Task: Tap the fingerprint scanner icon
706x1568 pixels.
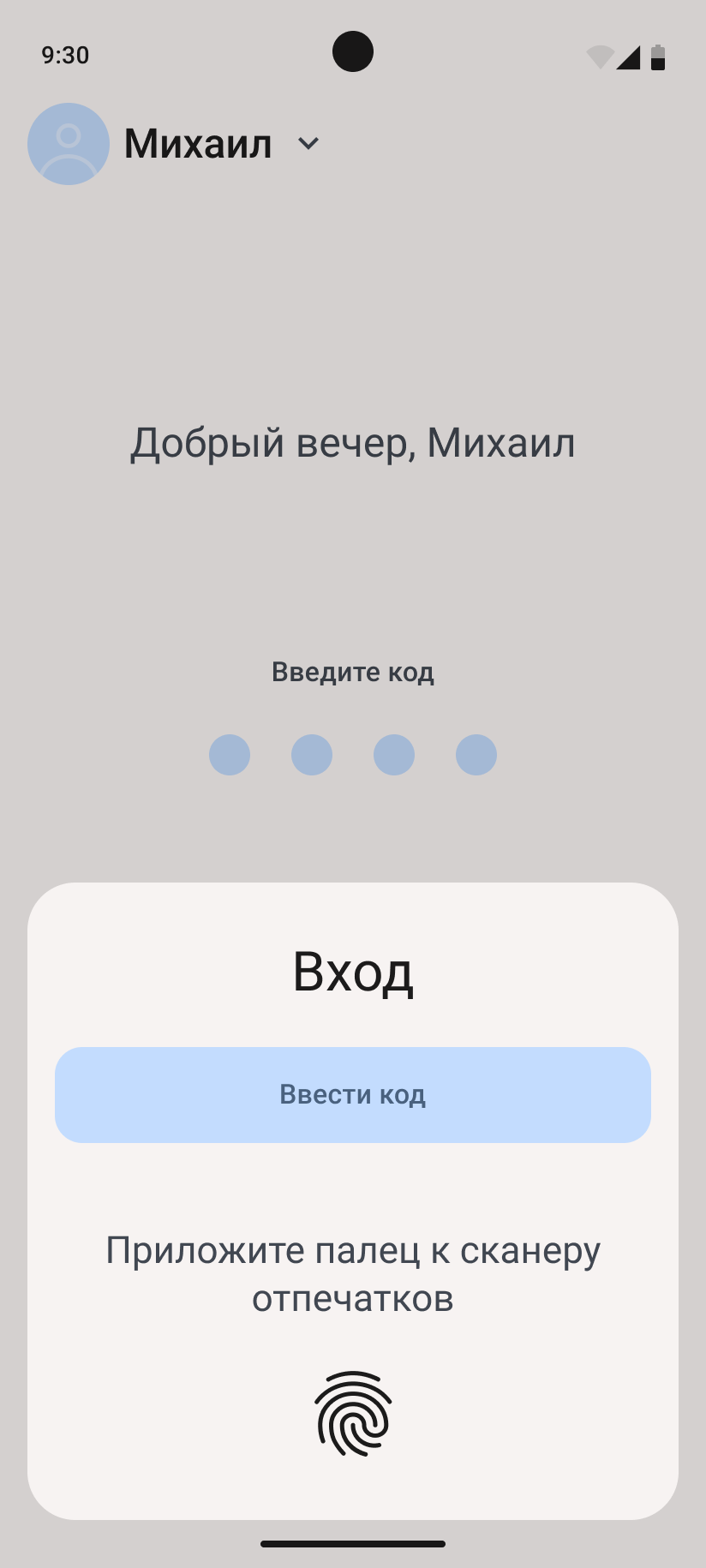Action: tap(353, 1413)
